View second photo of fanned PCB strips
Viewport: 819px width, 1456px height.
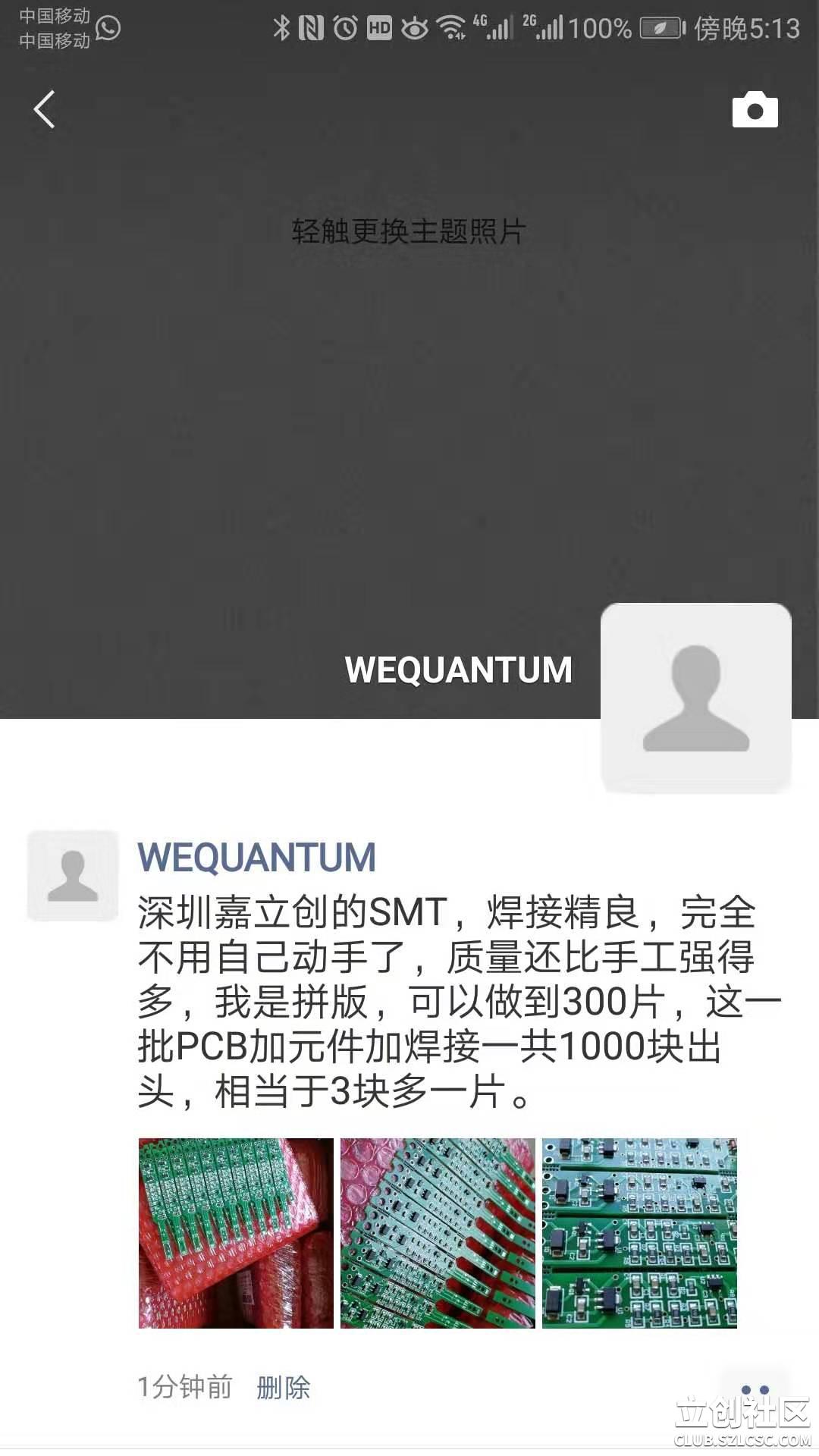click(438, 1233)
